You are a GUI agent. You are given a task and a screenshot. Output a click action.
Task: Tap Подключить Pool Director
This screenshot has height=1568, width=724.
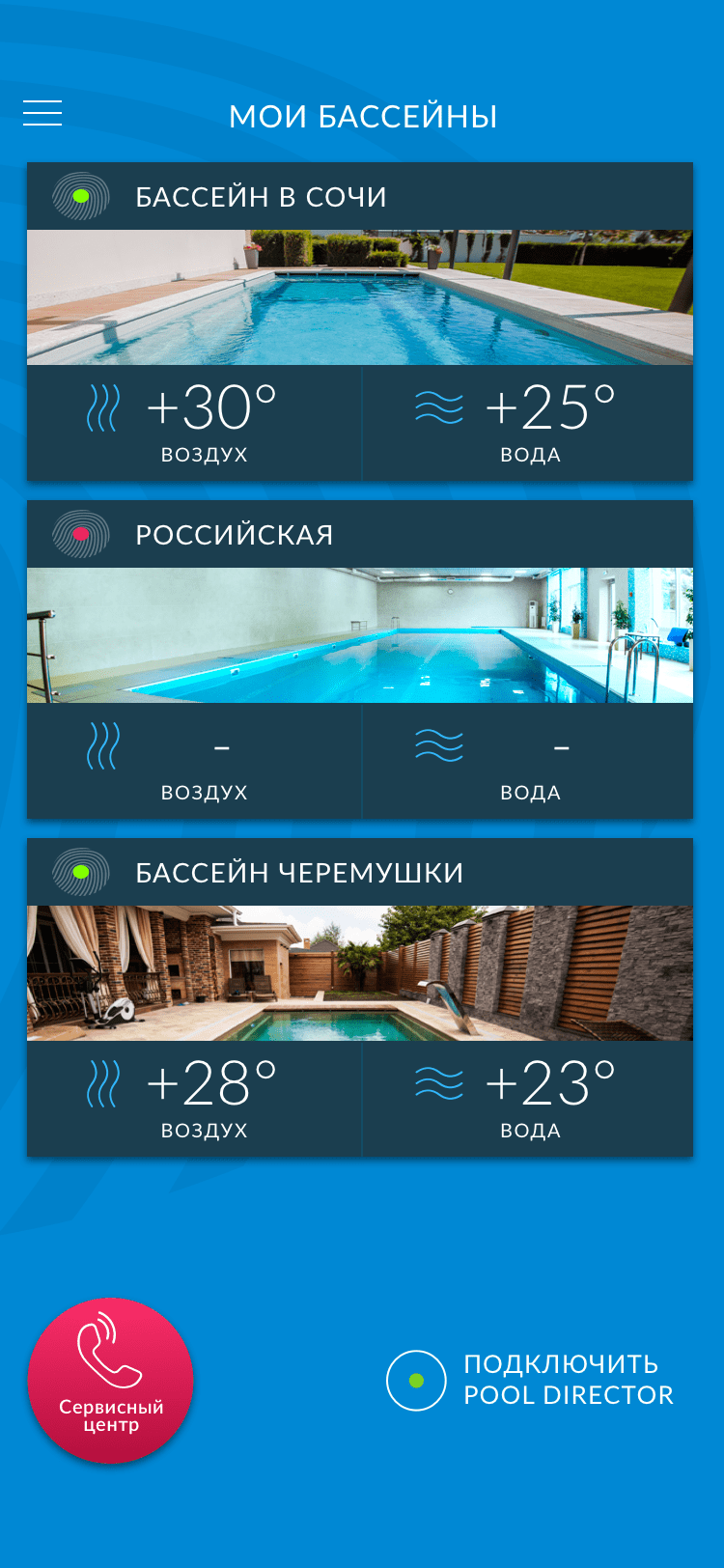pos(530,1380)
